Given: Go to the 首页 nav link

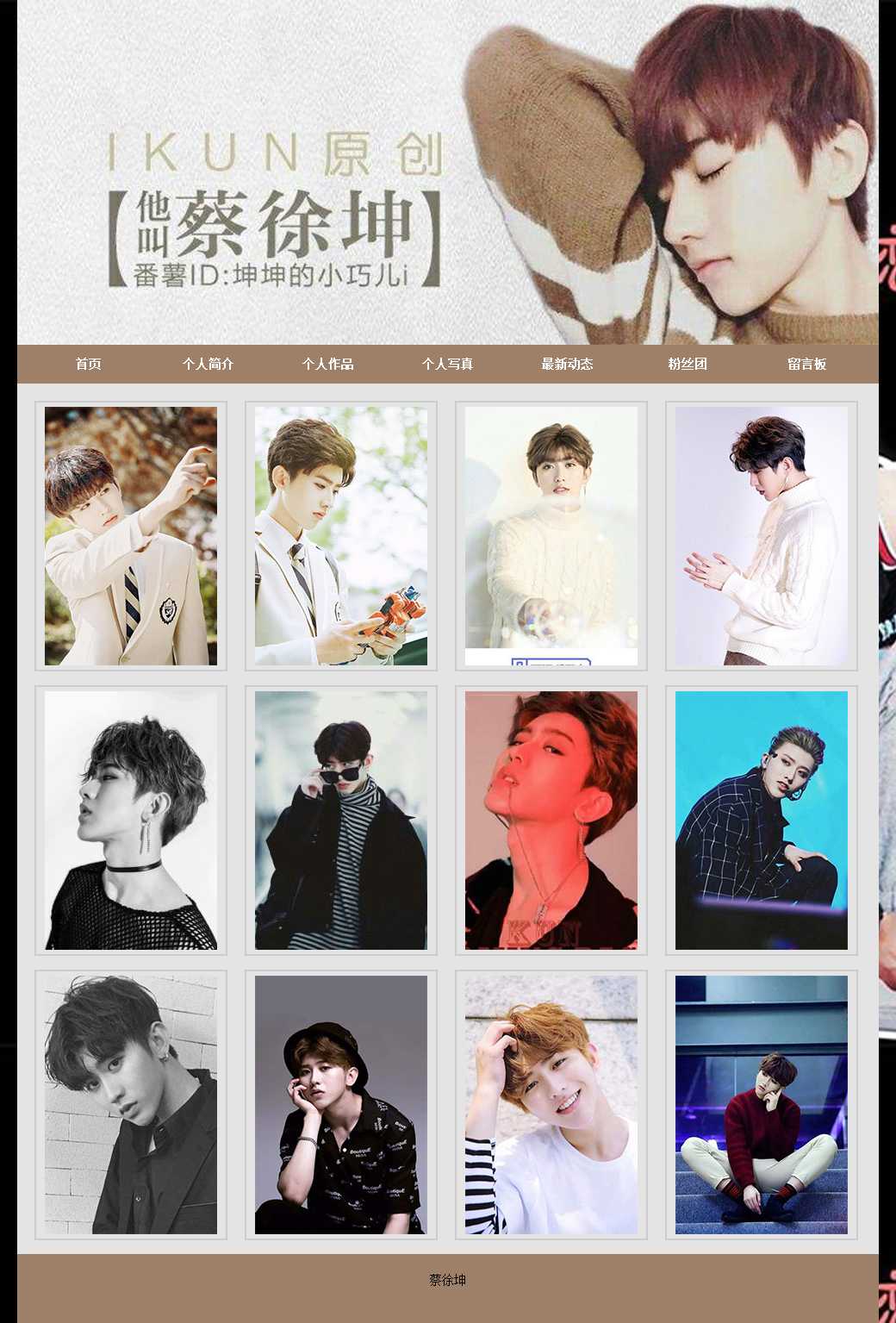Looking at the screenshot, I should (89, 364).
